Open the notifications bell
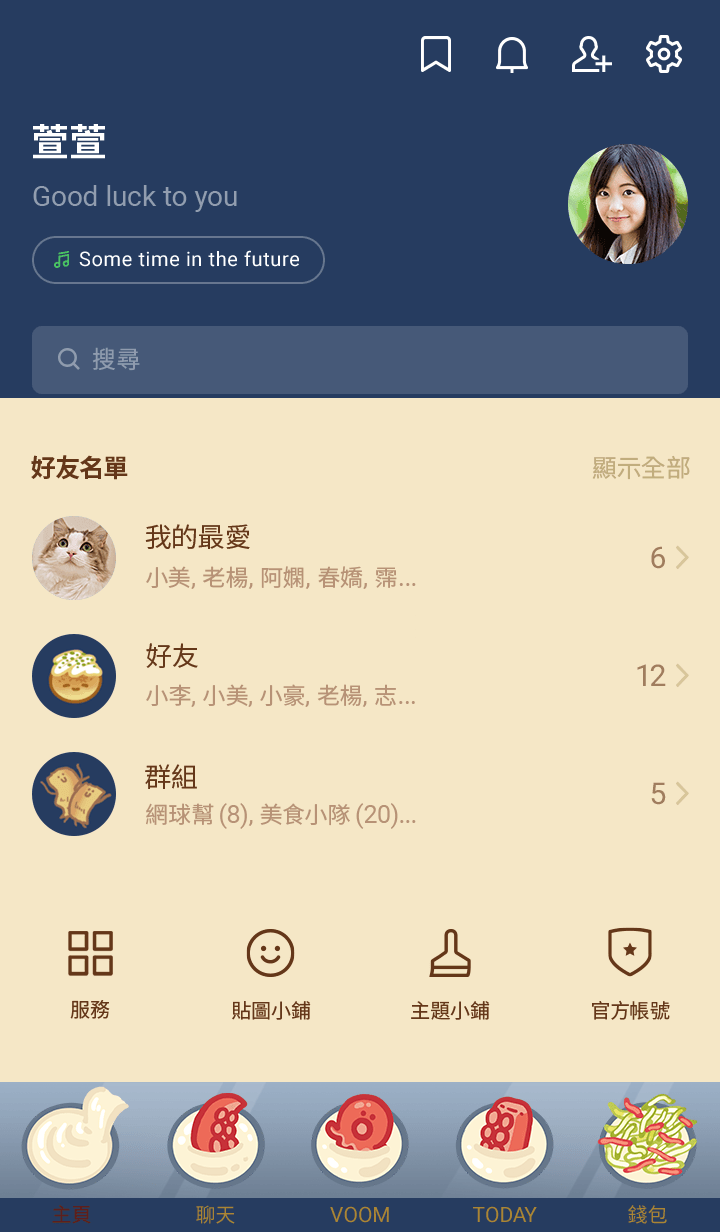The image size is (720, 1232). (512, 54)
